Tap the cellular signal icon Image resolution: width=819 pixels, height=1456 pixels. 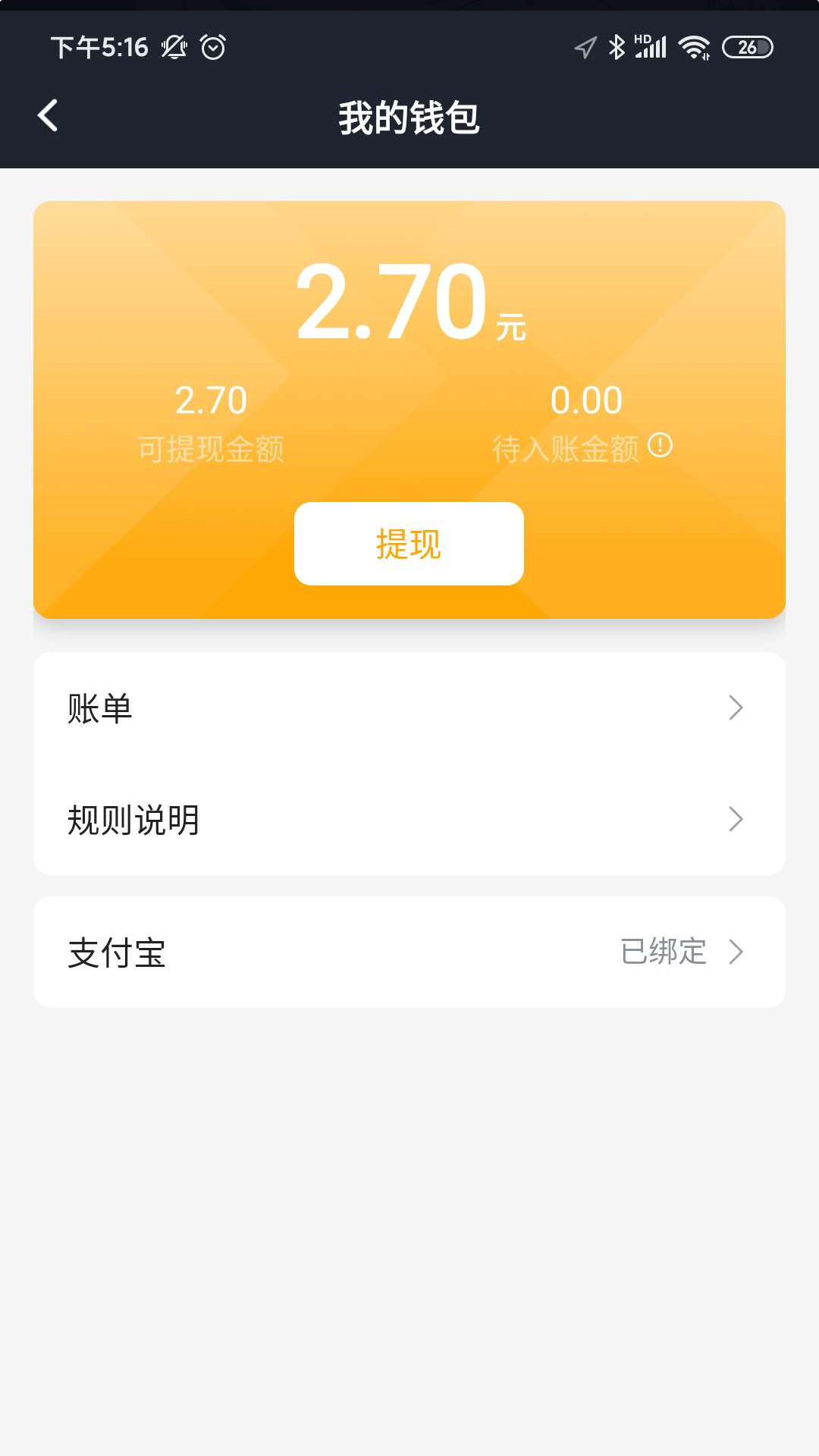pyautogui.click(x=652, y=47)
